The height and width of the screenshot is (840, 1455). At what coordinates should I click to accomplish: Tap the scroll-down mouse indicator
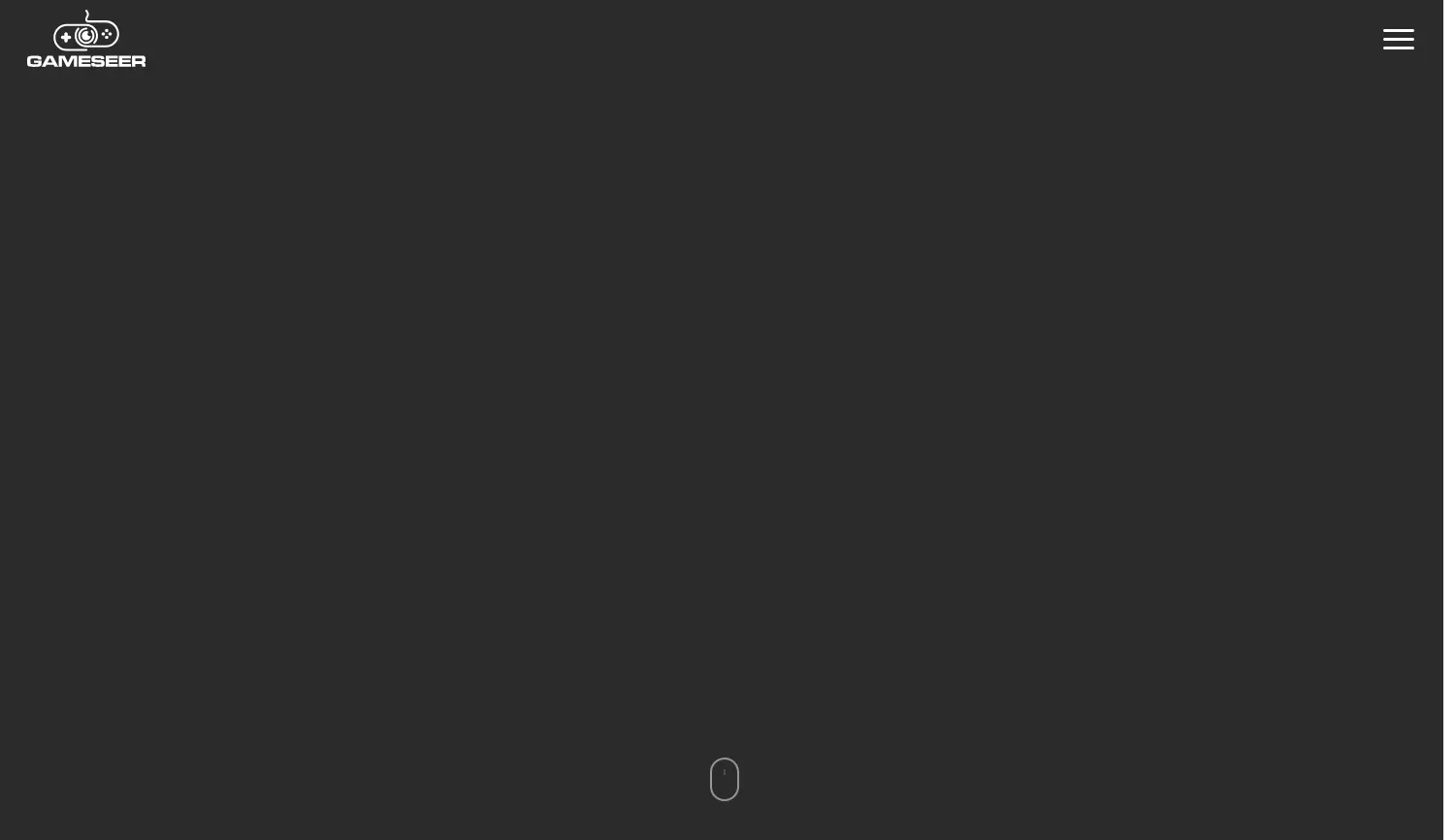pos(724,779)
